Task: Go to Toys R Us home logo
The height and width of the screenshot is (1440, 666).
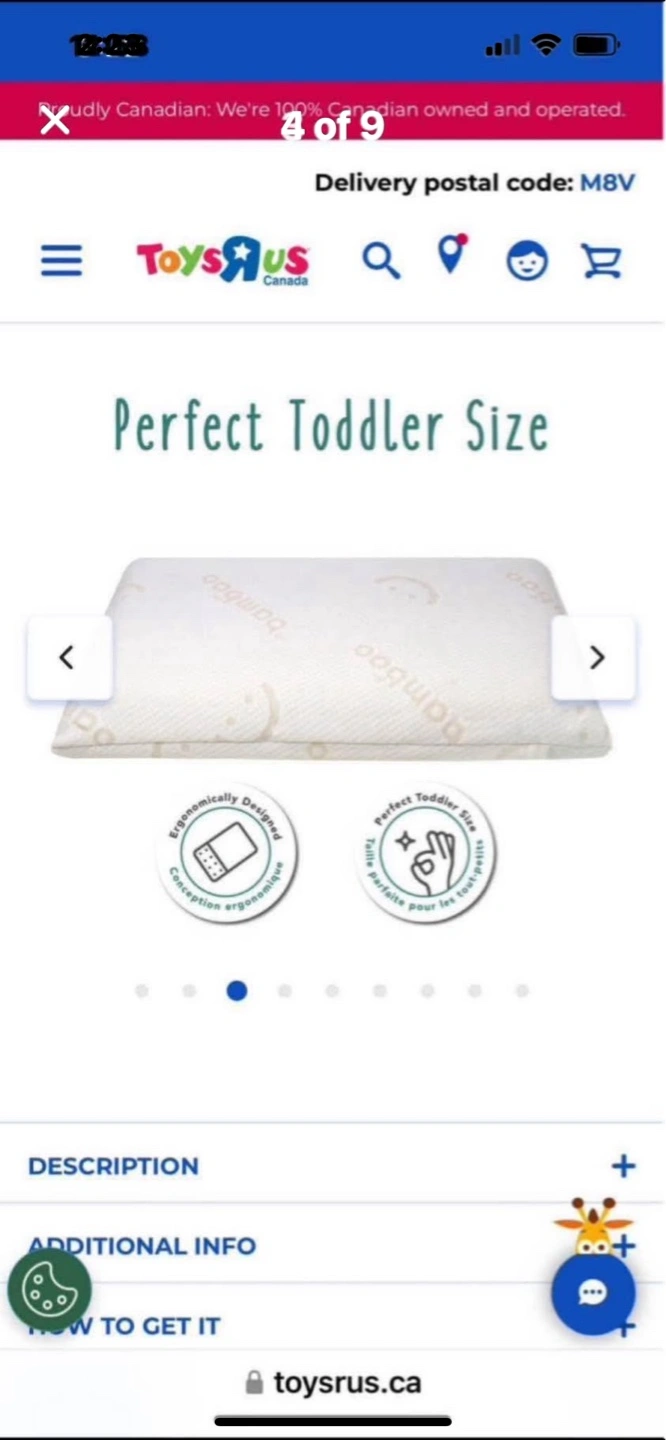Action: tap(223, 261)
